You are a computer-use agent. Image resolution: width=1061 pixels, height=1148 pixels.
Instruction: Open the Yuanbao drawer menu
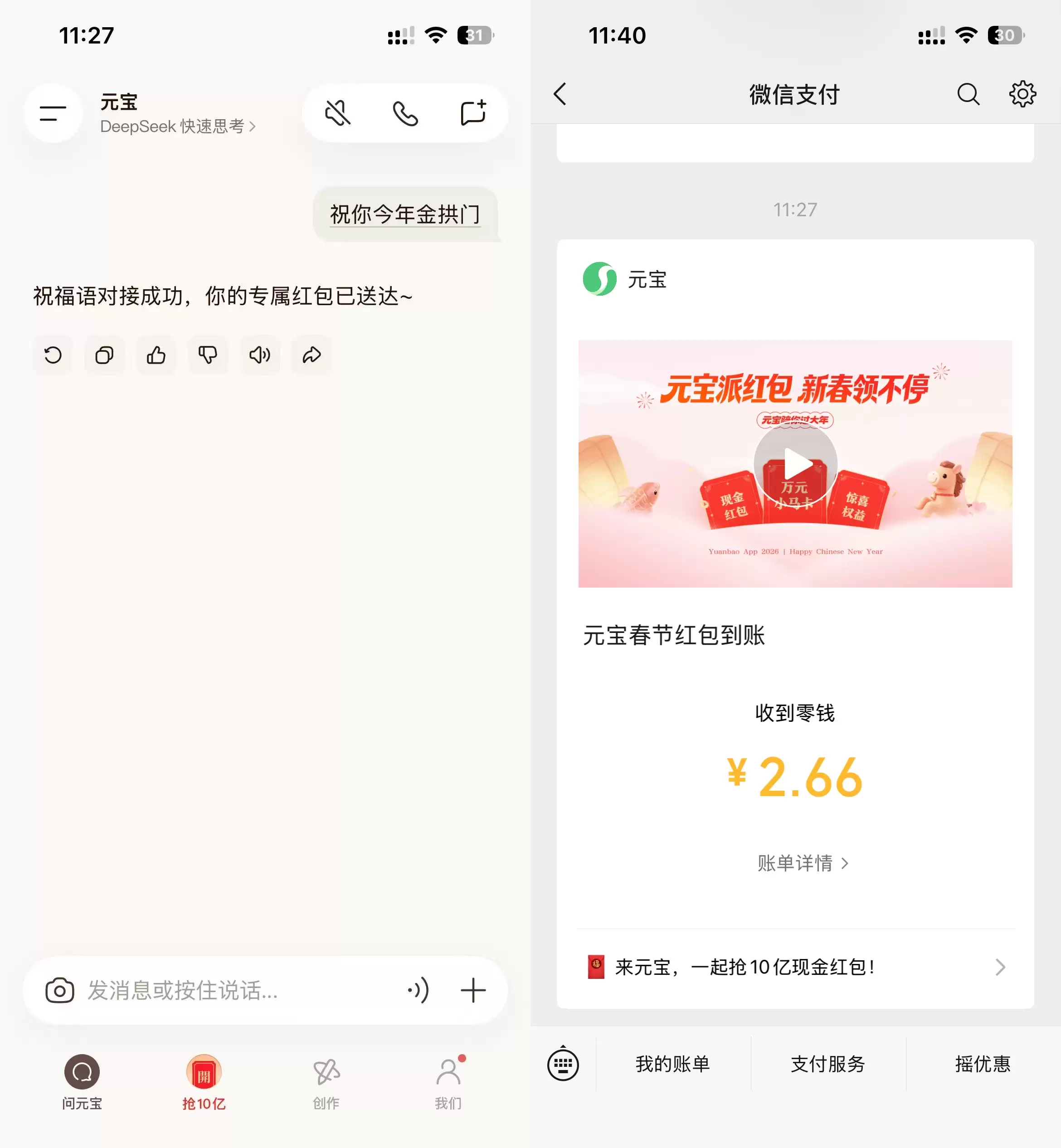[53, 113]
